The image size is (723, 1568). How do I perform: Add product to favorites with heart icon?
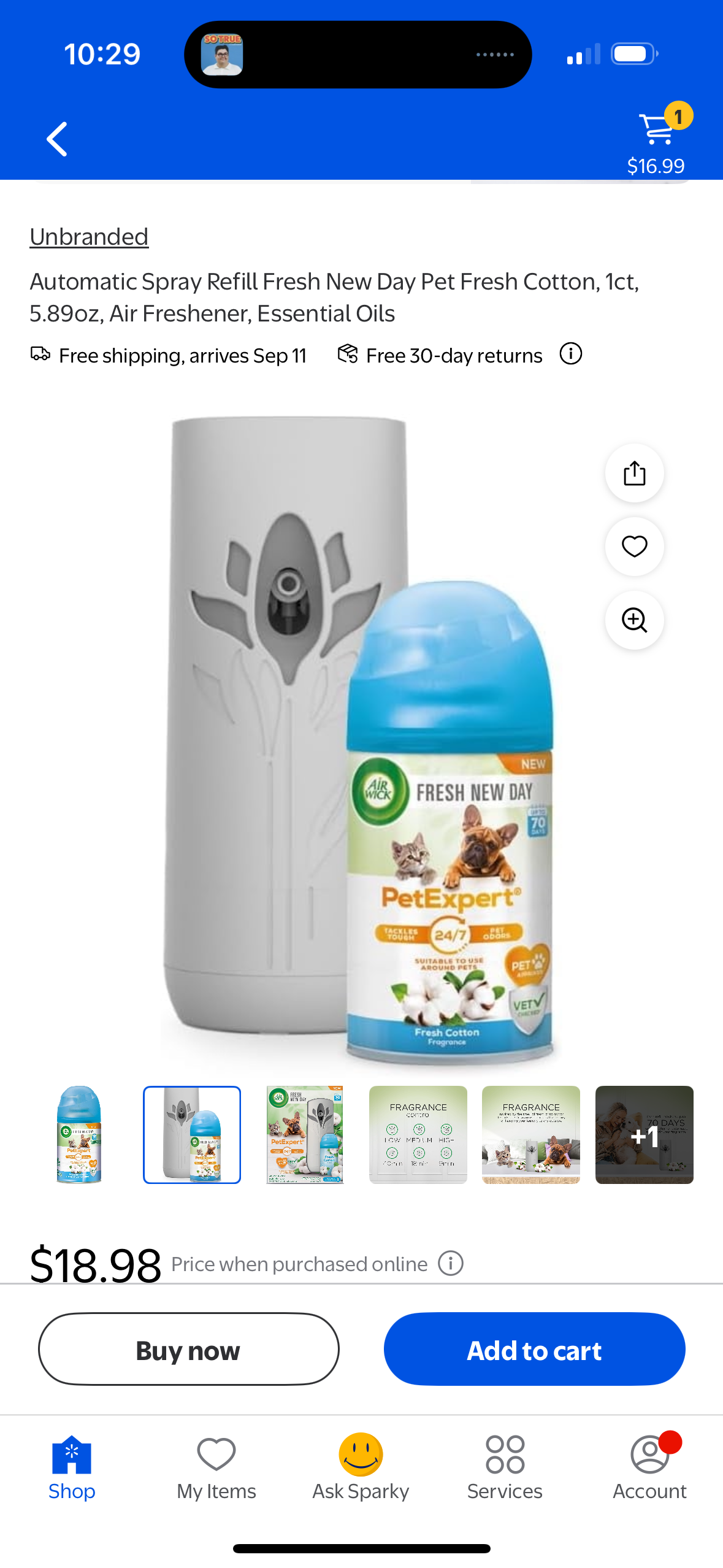pyautogui.click(x=634, y=546)
